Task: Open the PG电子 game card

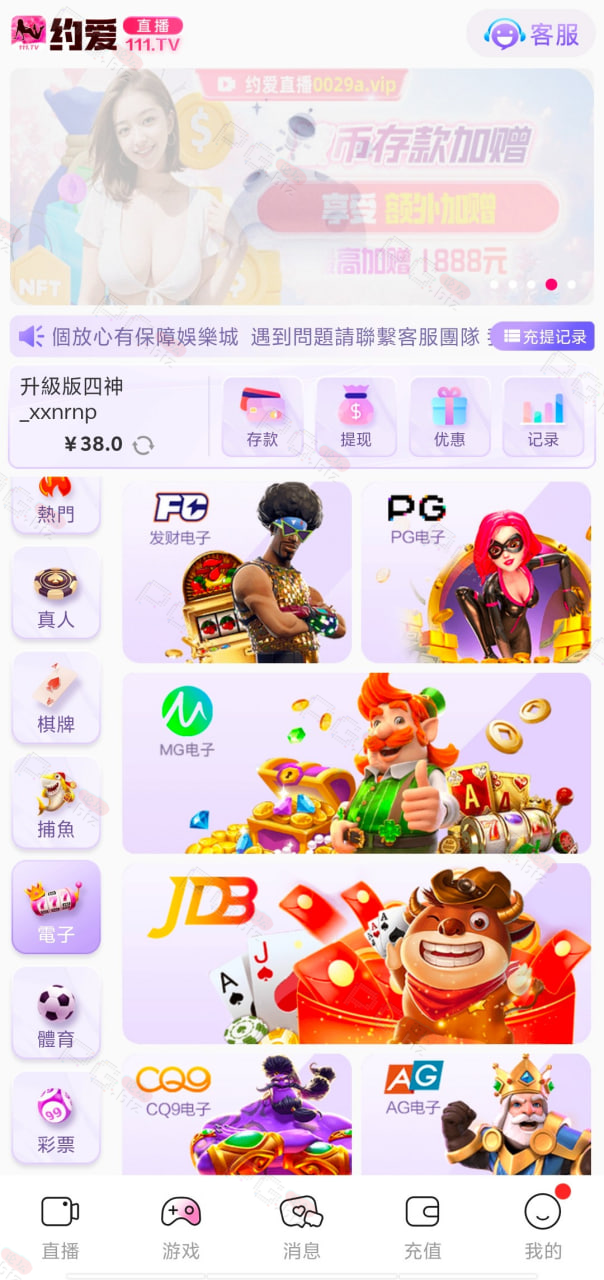Action: [476, 572]
